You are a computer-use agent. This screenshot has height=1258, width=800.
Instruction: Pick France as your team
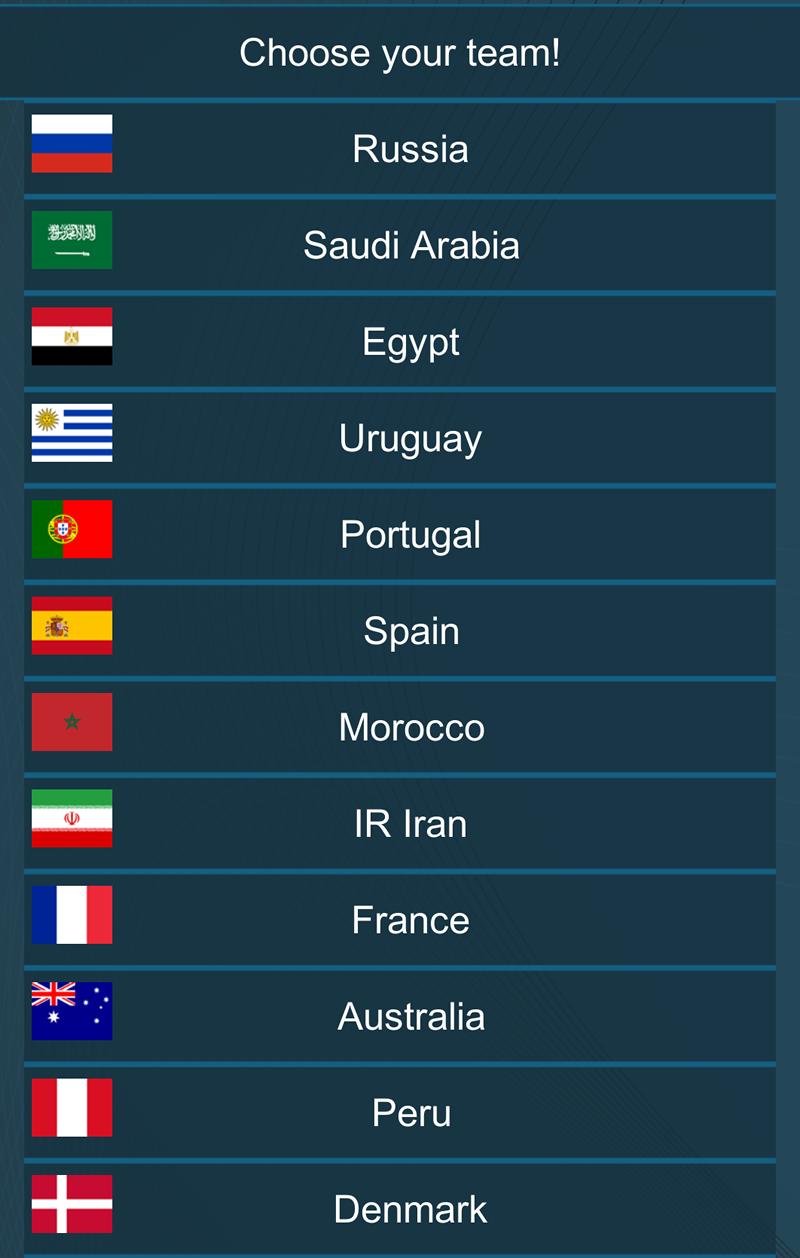point(410,920)
